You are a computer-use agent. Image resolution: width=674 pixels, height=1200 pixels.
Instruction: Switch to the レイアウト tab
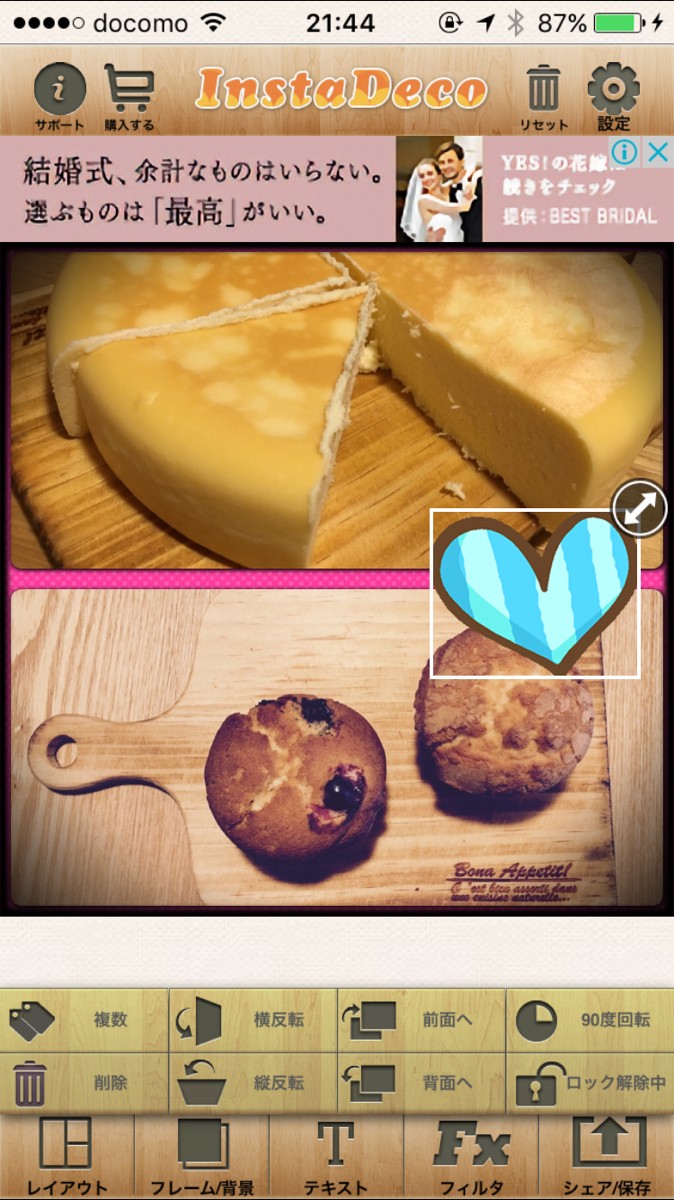point(67,1157)
